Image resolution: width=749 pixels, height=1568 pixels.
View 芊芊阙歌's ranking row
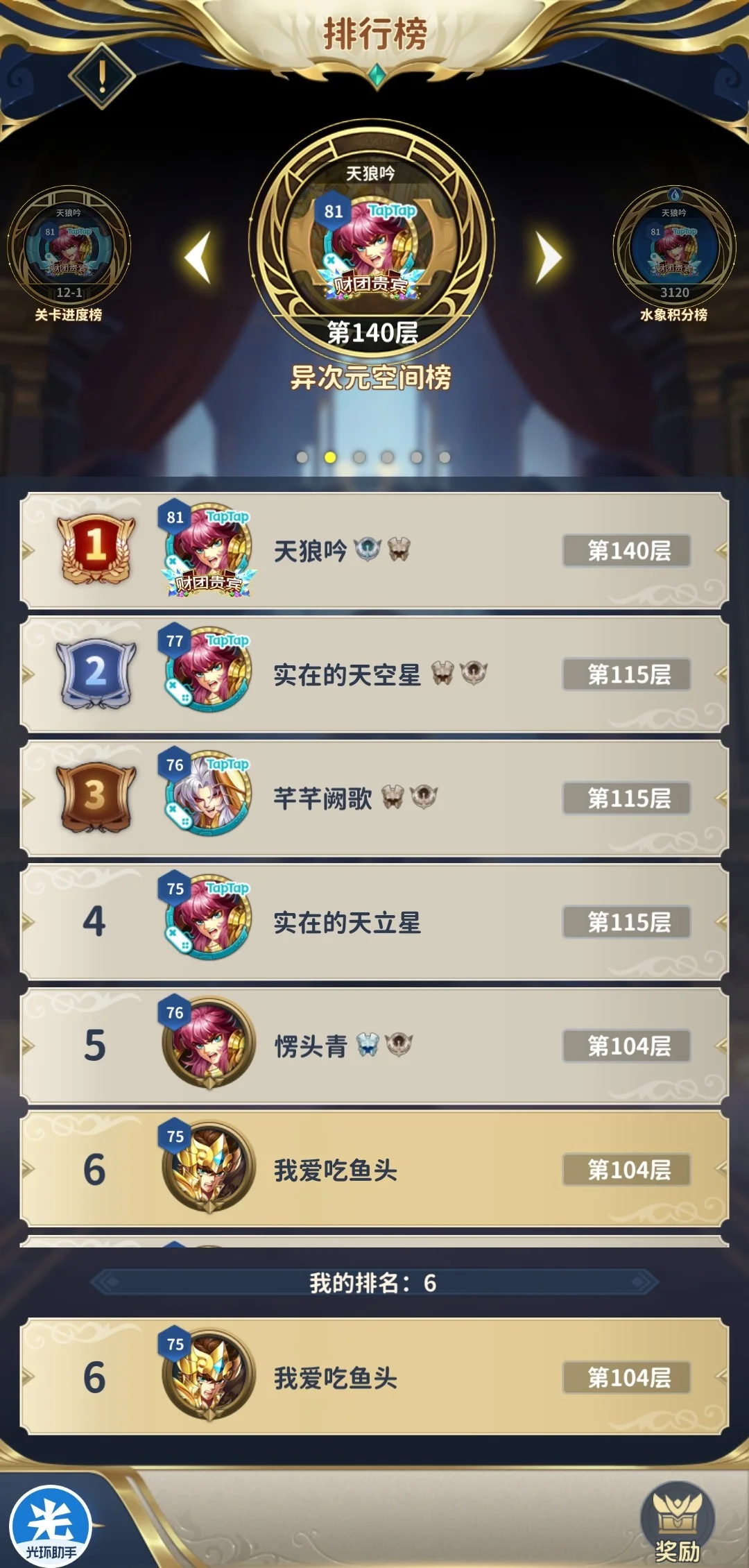click(374, 798)
